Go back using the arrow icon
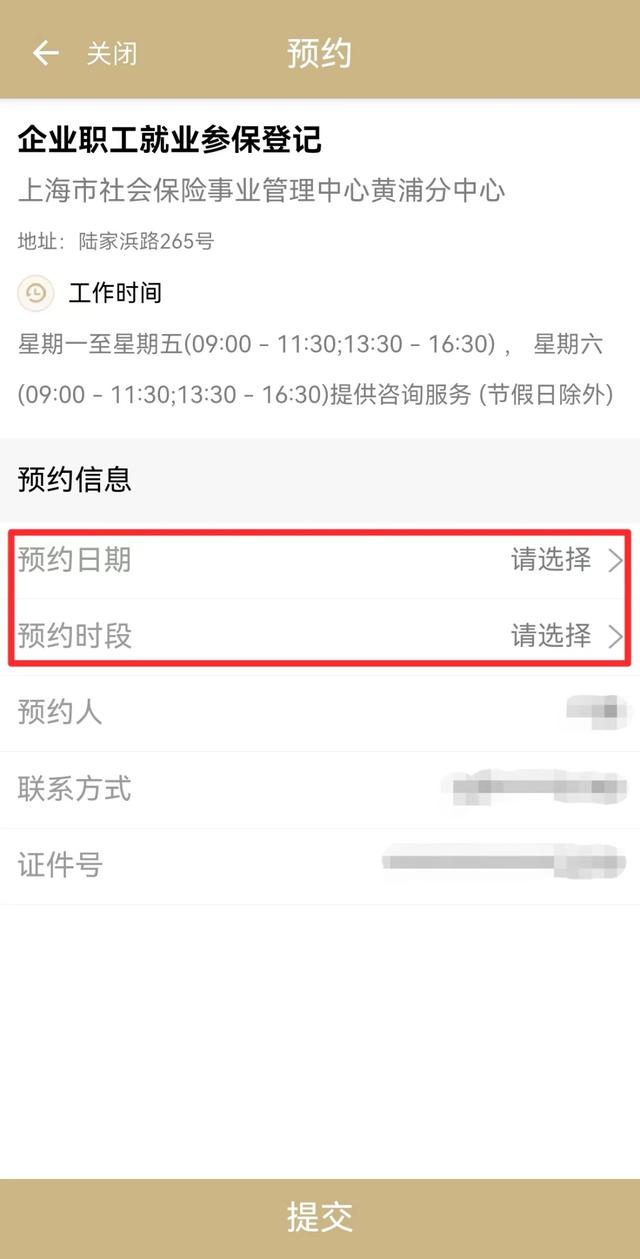 46,53
